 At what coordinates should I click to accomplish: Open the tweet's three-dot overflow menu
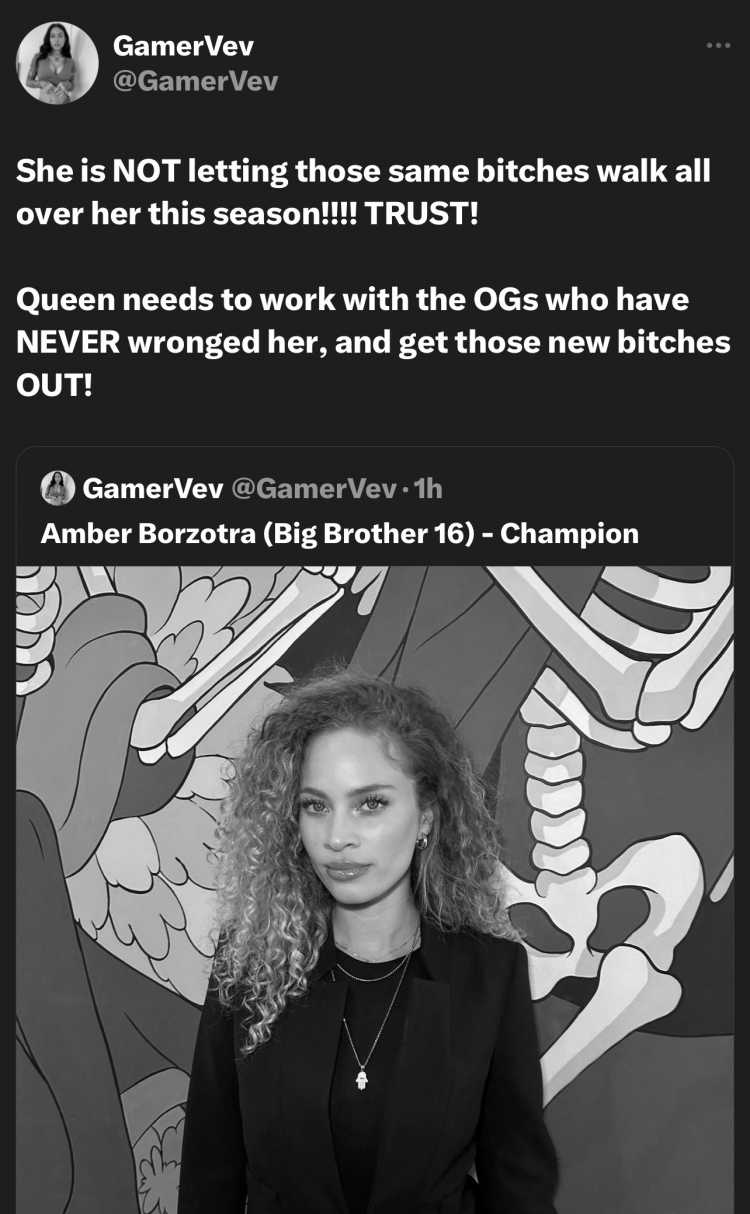tap(718, 45)
